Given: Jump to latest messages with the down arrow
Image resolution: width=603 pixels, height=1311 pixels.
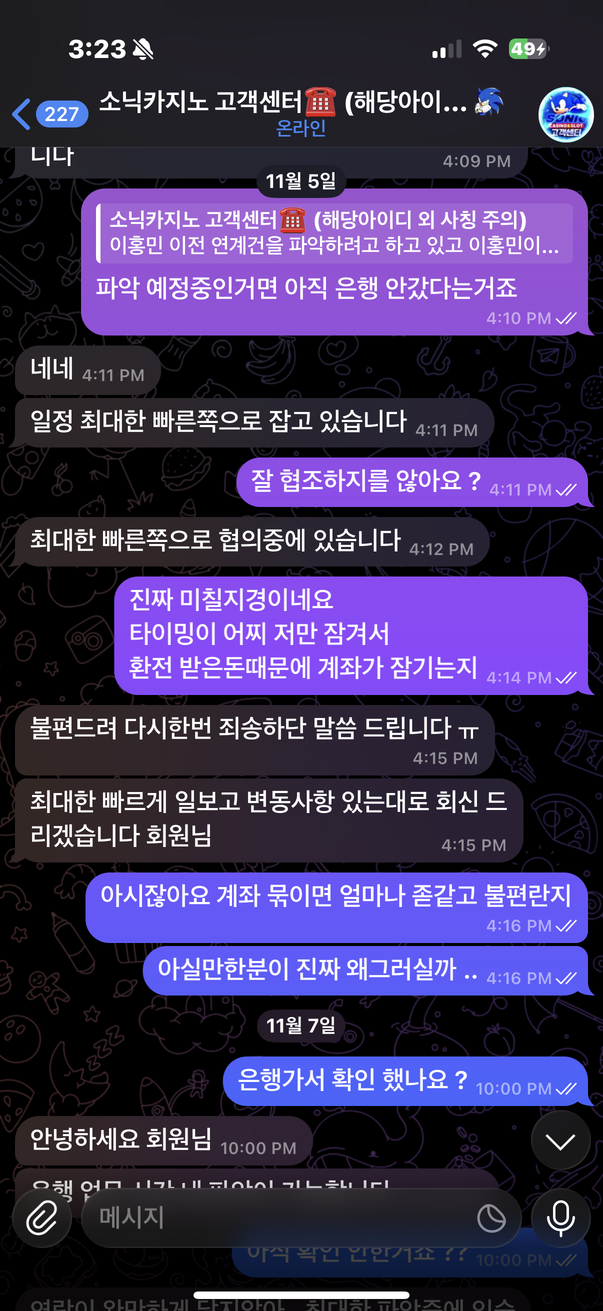Looking at the screenshot, I should click(x=560, y=1141).
